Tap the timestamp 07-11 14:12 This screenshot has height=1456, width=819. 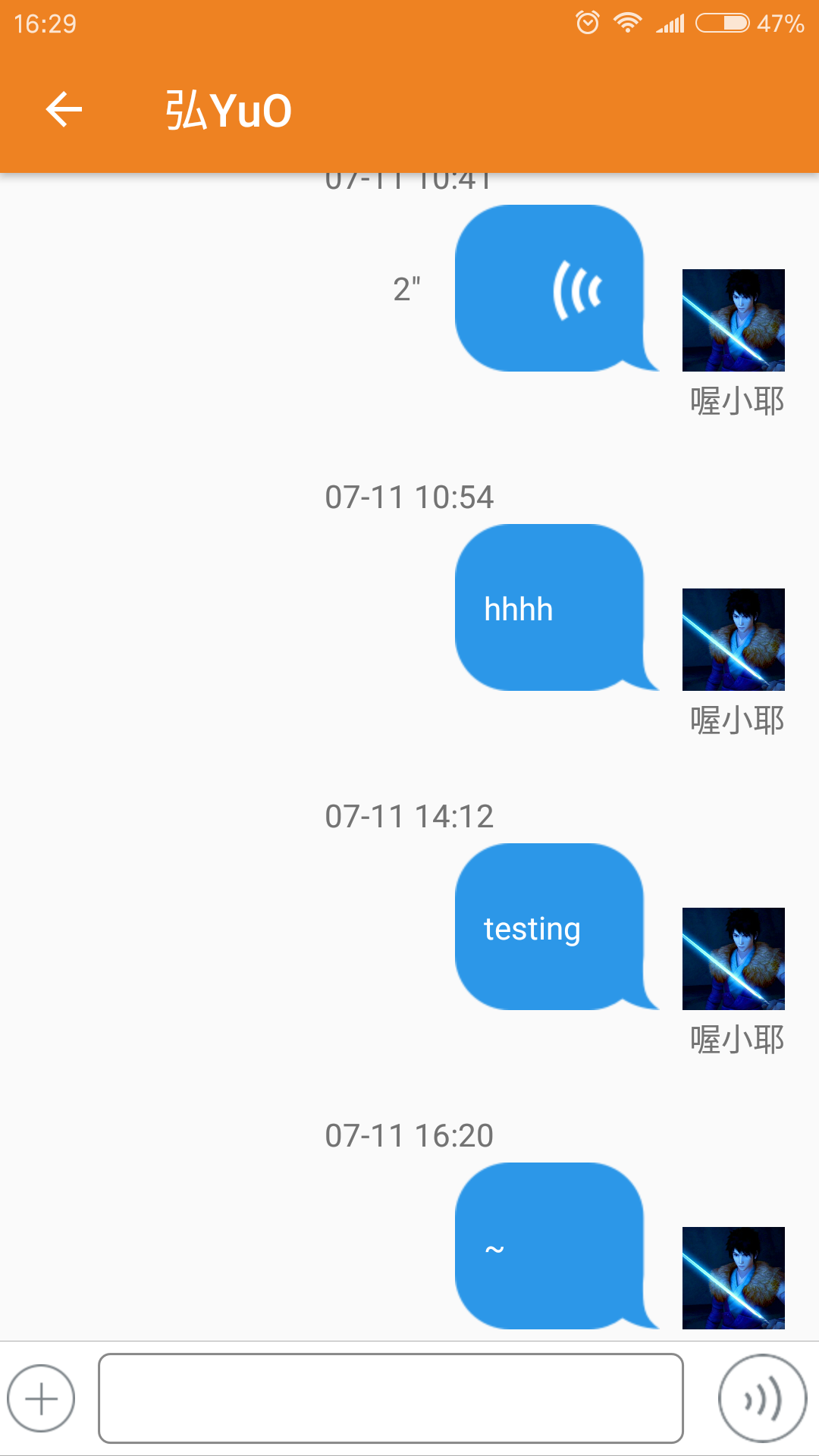[409, 816]
